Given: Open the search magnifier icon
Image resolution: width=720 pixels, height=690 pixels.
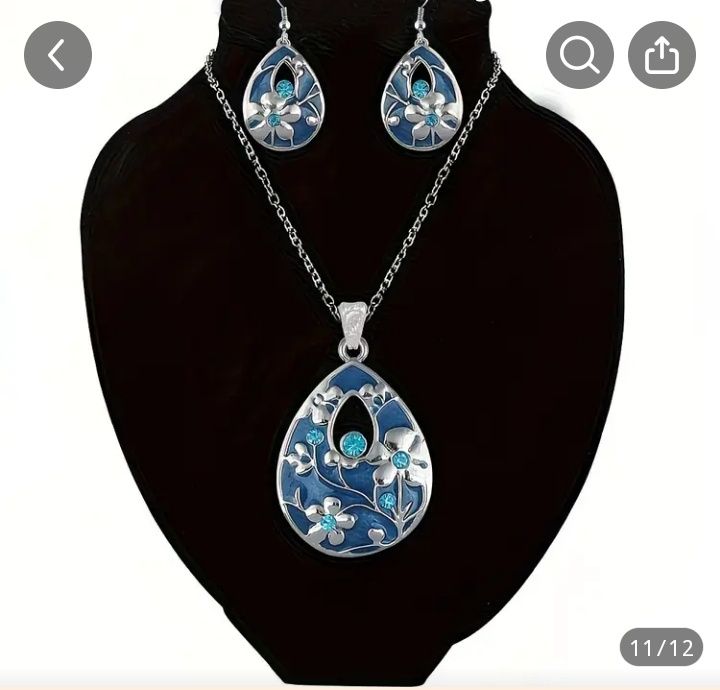Looking at the screenshot, I should point(580,55).
